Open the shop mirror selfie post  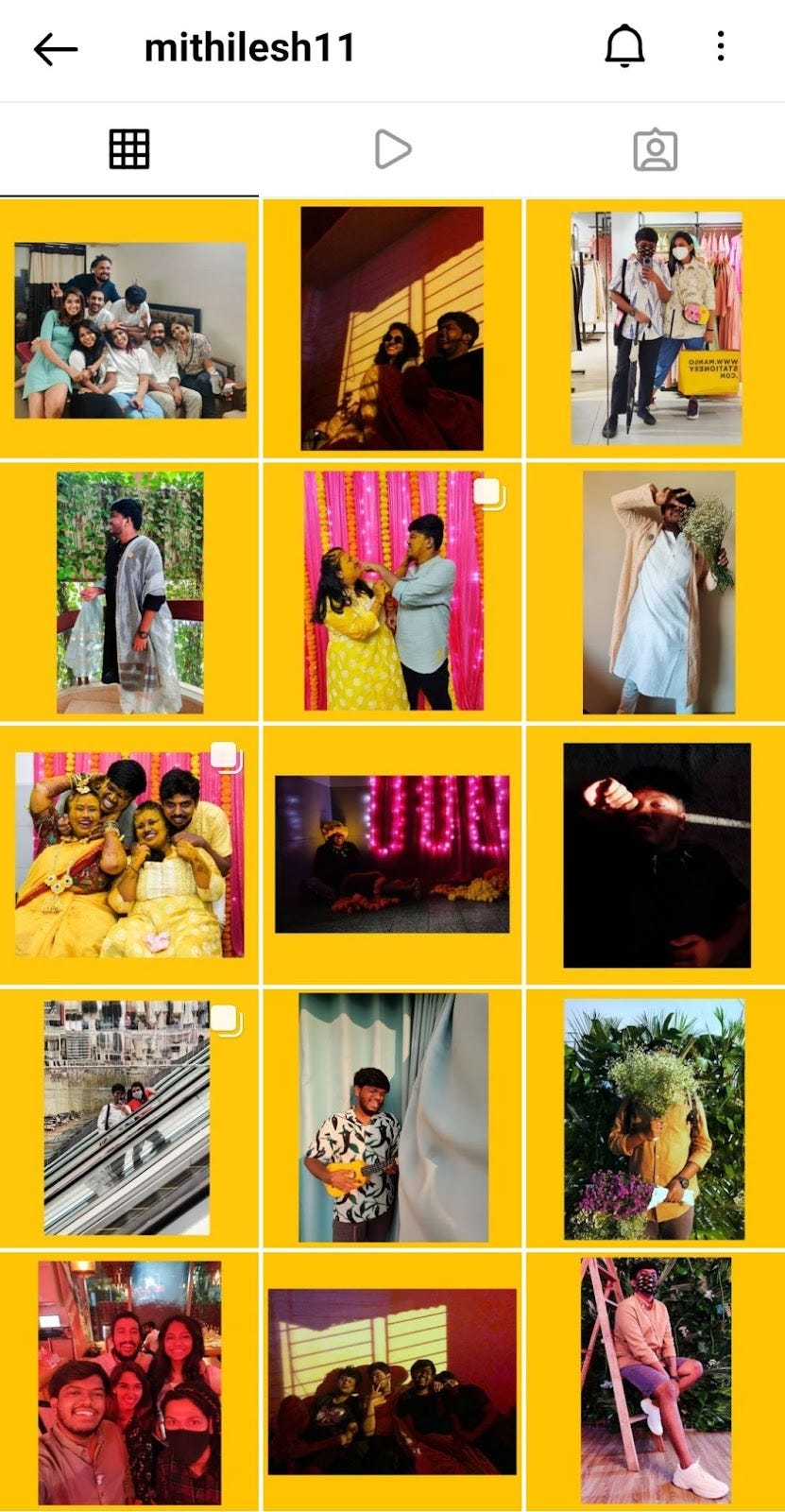[x=656, y=328]
